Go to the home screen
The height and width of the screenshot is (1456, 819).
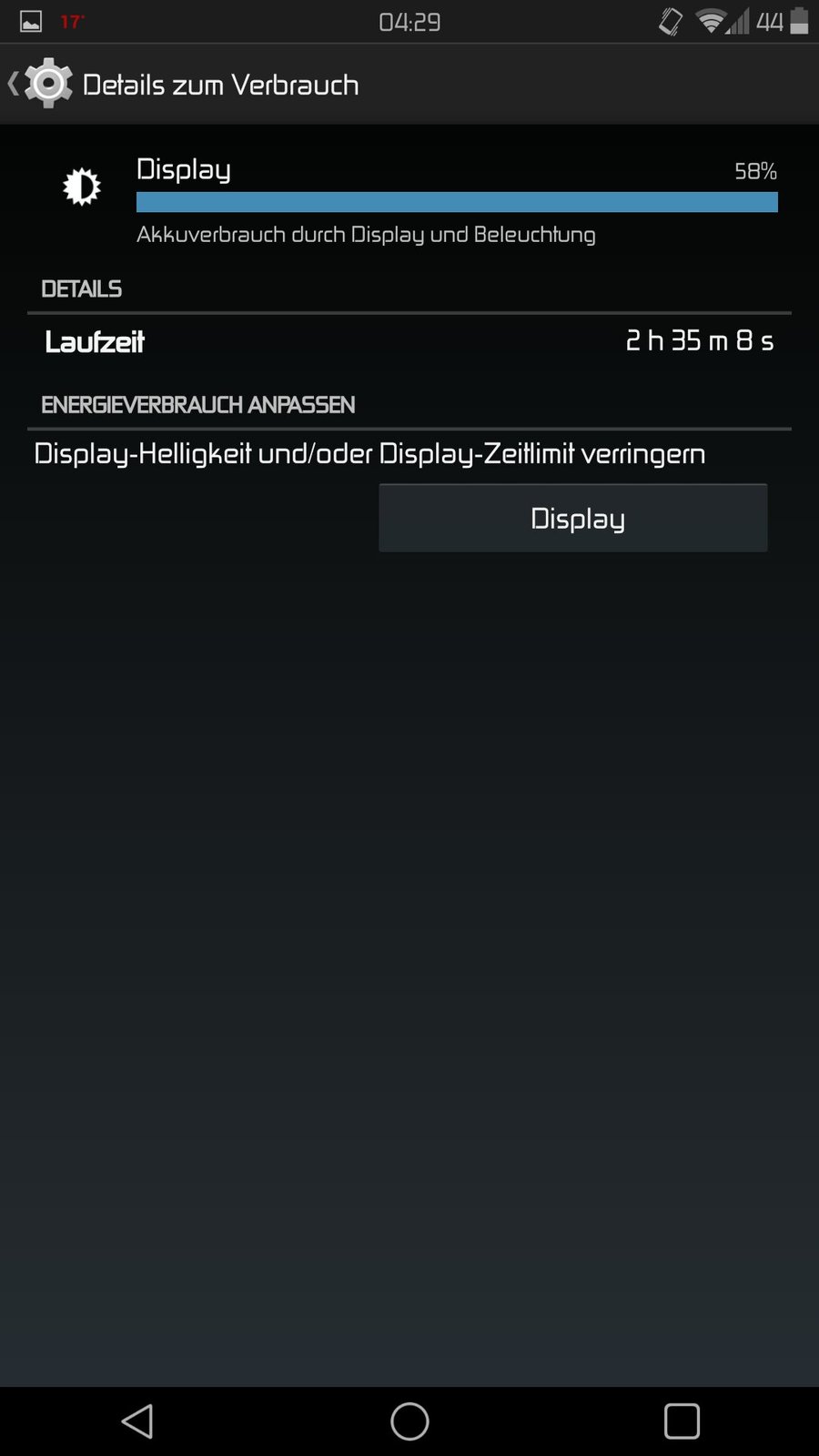click(409, 1421)
